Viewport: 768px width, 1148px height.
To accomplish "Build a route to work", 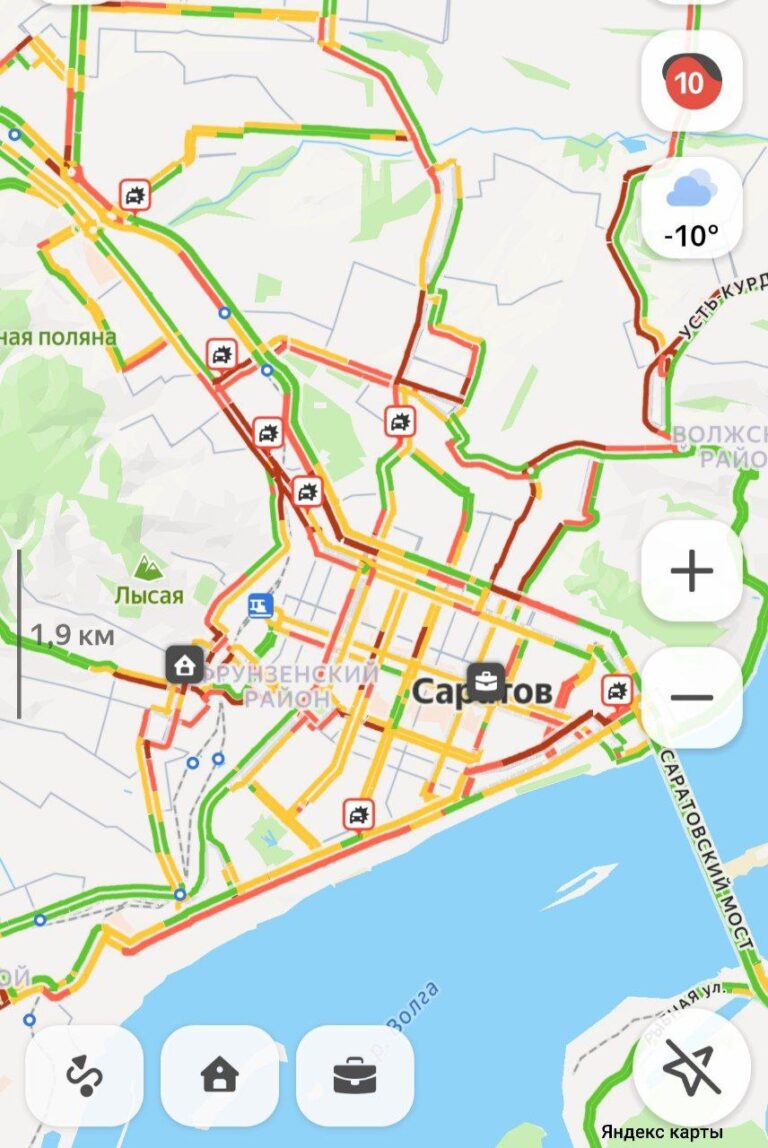I will pos(355,1076).
